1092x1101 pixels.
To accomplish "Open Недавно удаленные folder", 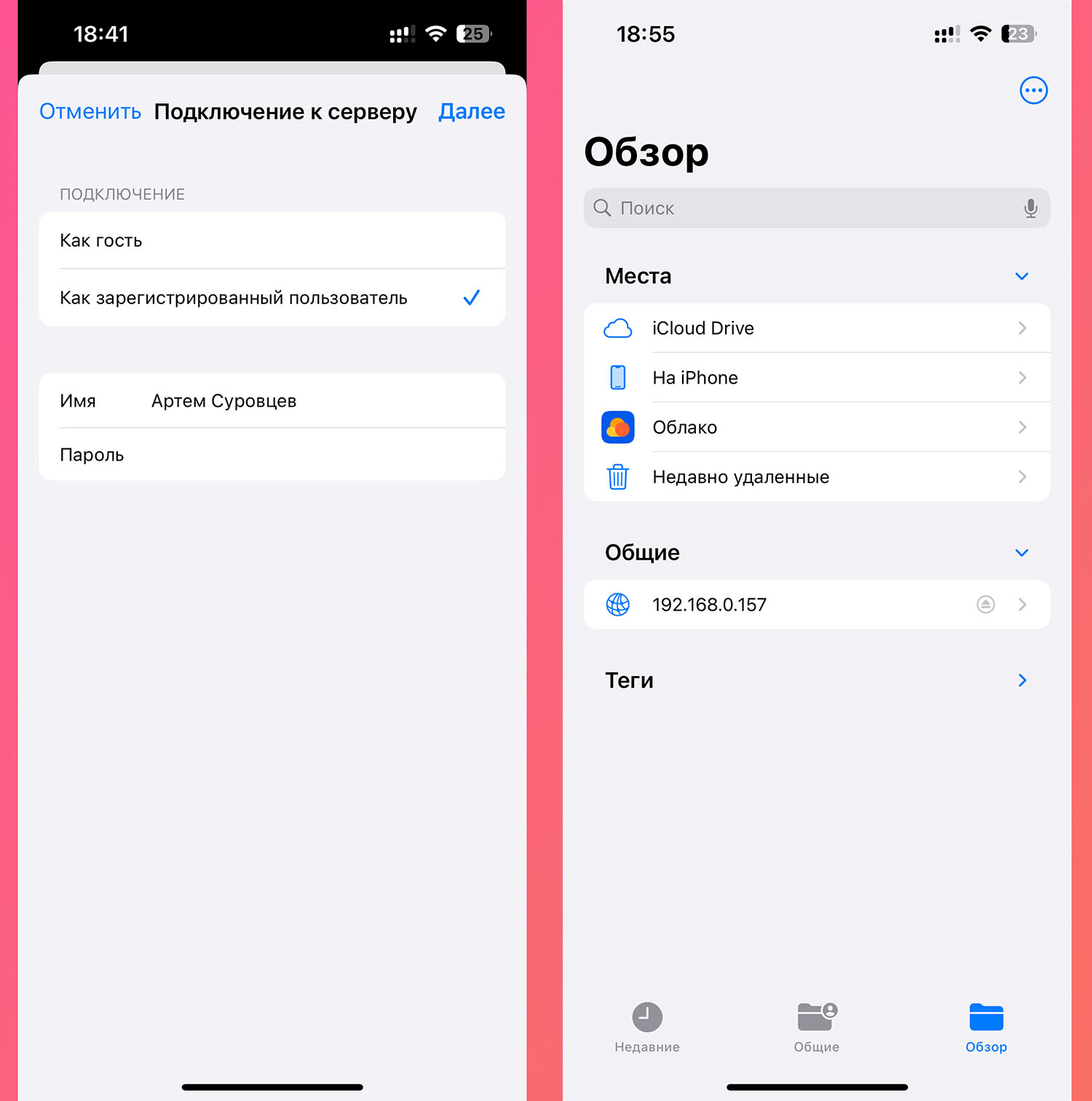I will (x=815, y=477).
